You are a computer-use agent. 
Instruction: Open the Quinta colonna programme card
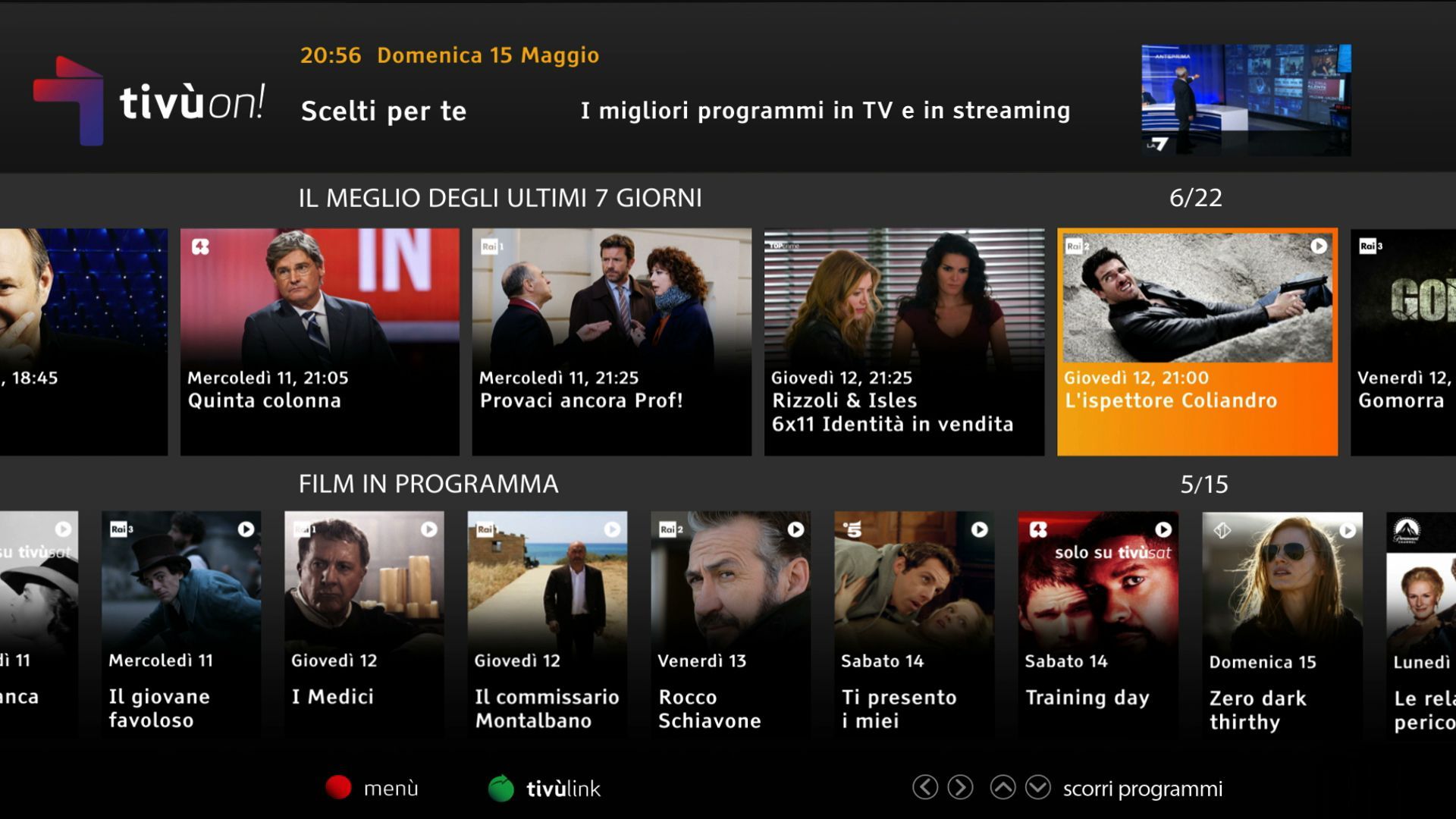[x=319, y=341]
